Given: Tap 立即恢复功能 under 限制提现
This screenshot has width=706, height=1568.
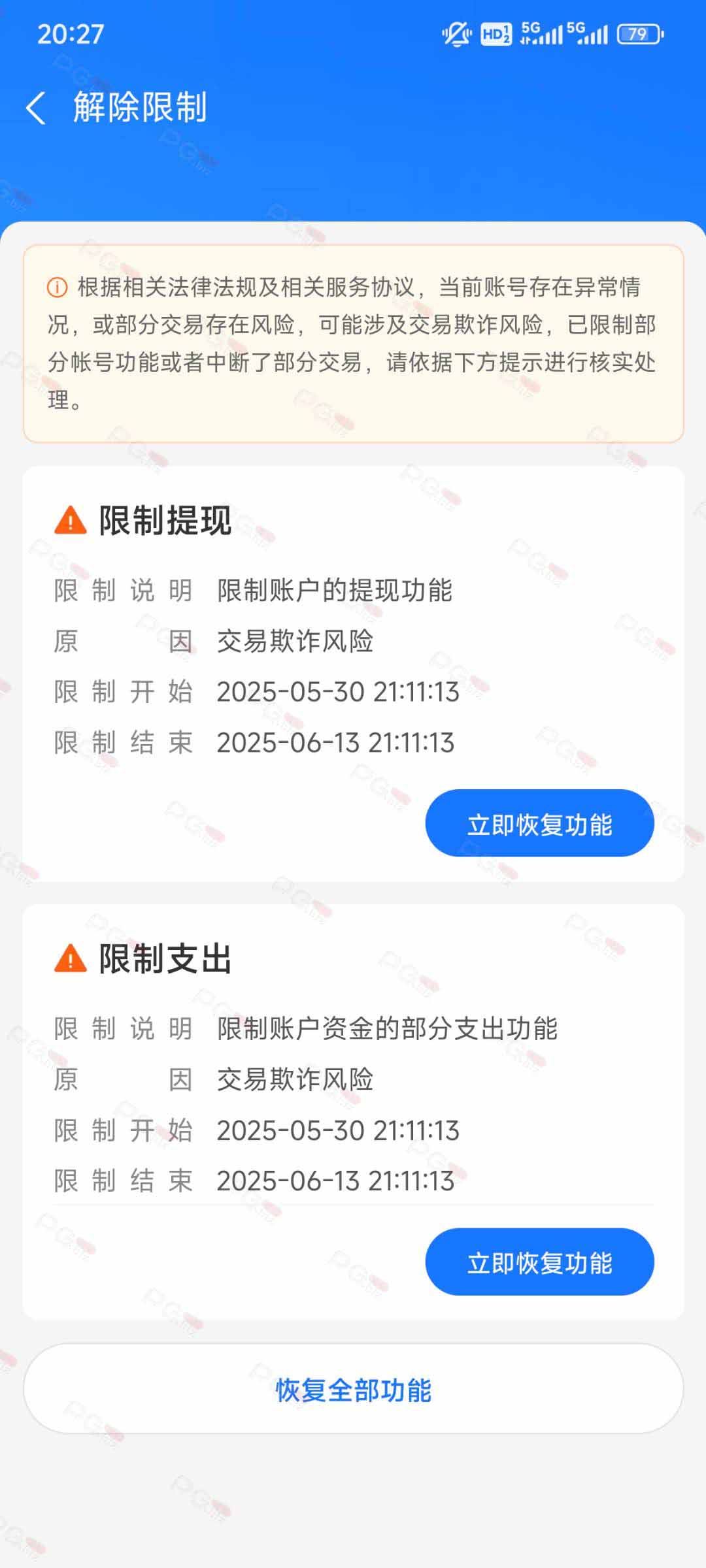Looking at the screenshot, I should [x=539, y=823].
